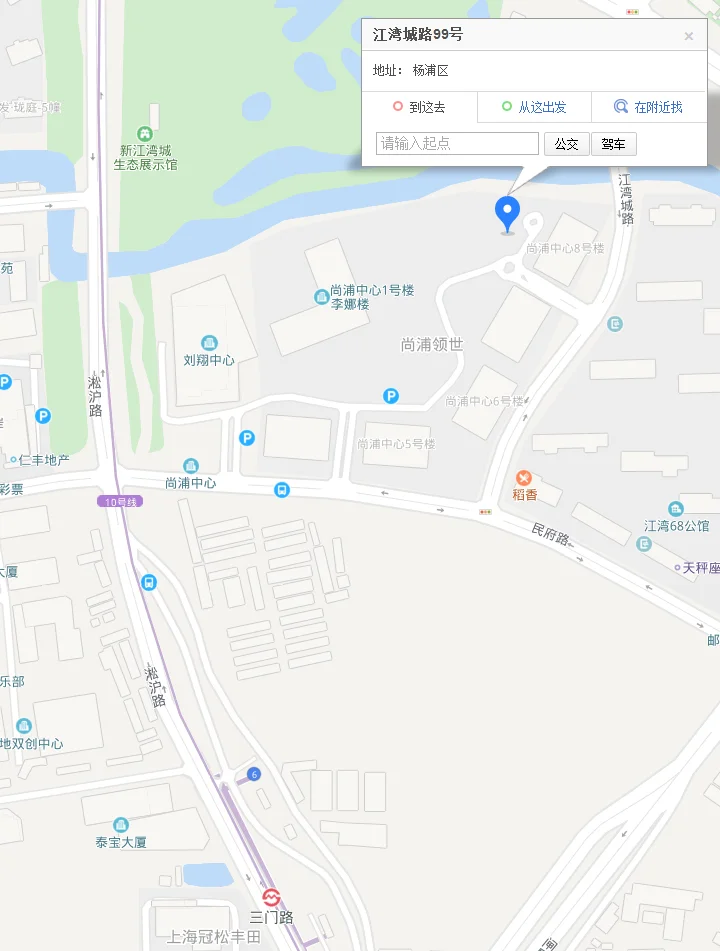
Task: Click the bus stop icon below 尚浦中心
Action: click(280, 490)
